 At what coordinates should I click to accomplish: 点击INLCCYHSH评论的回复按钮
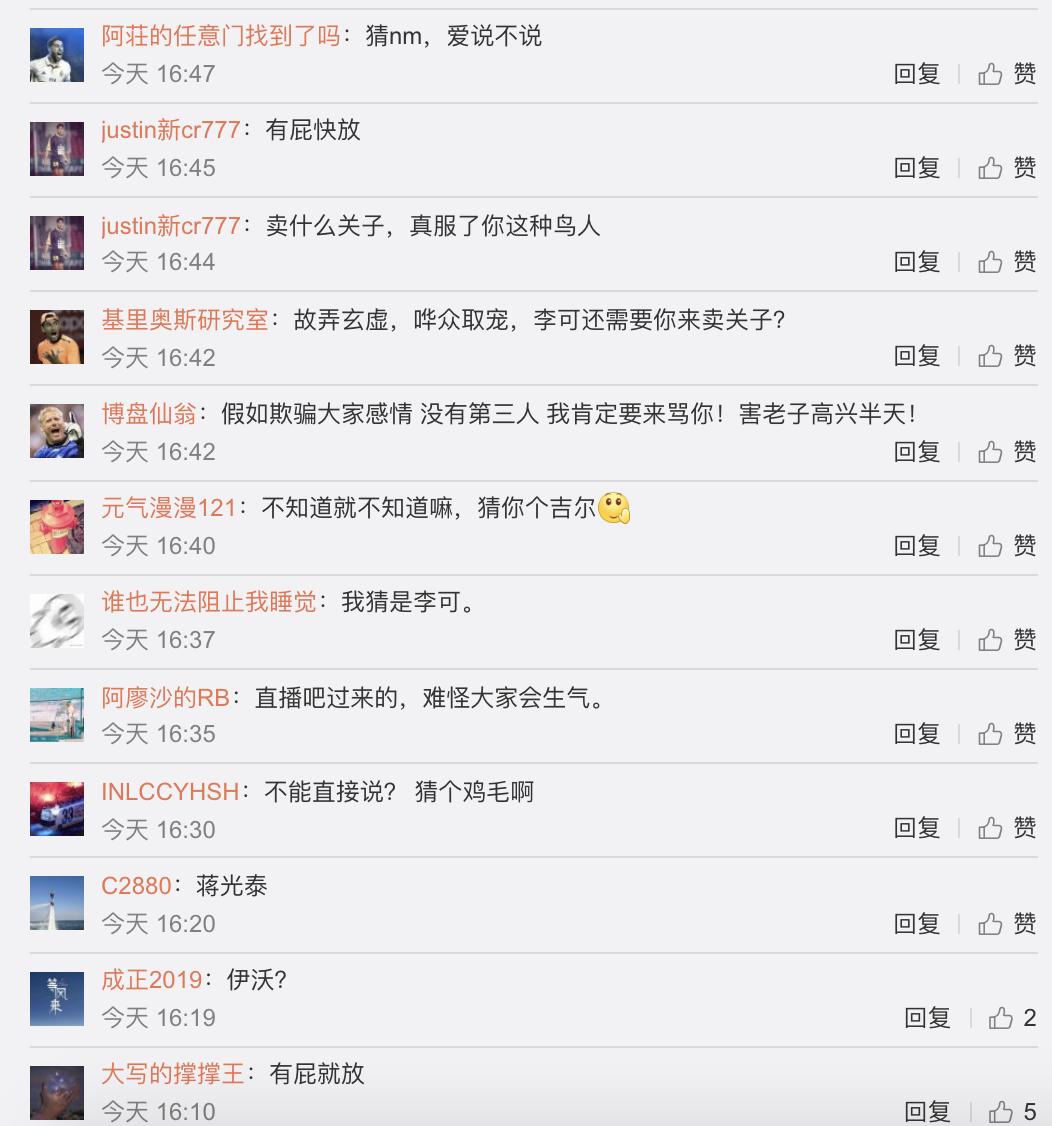coord(917,829)
